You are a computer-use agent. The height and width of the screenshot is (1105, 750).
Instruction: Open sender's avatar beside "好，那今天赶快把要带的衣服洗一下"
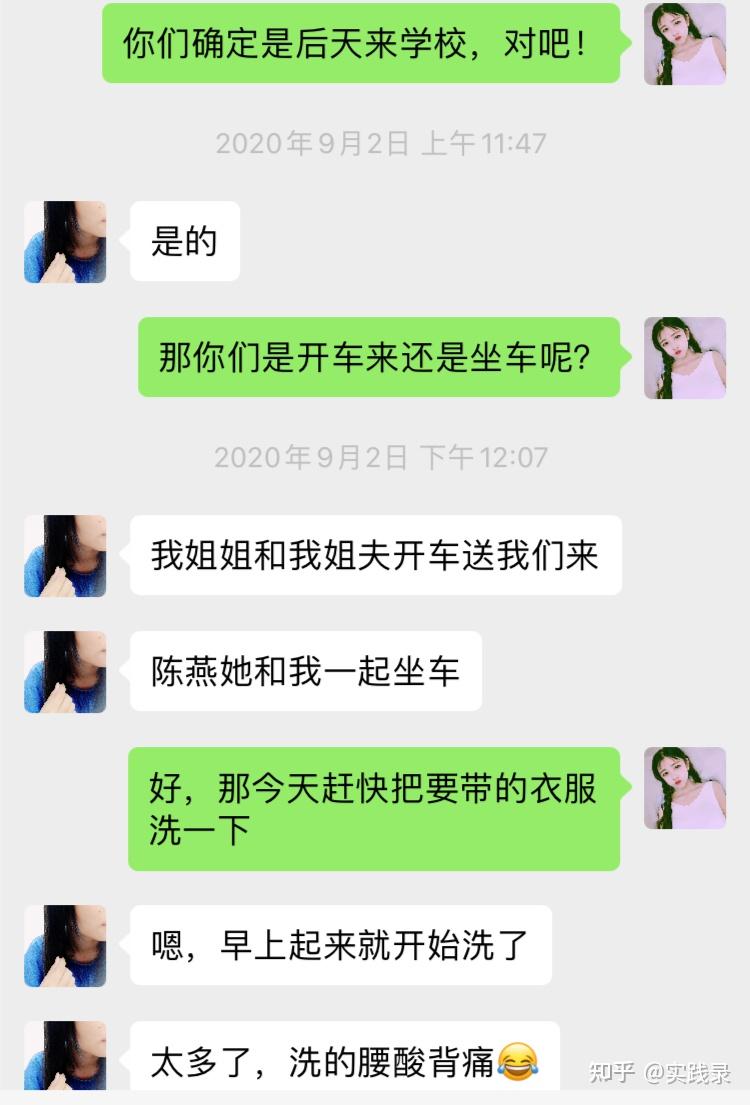[x=685, y=788]
